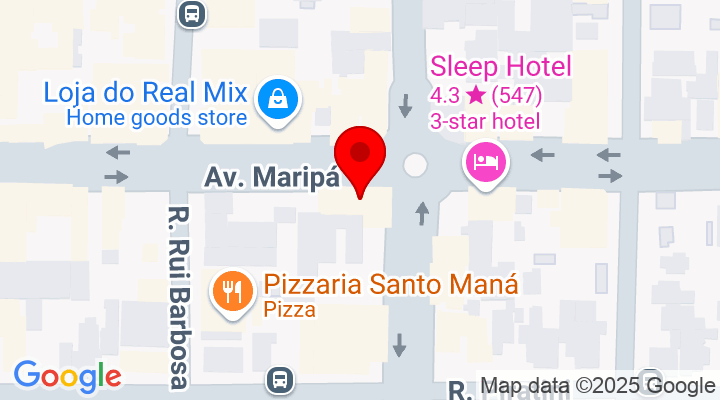Tap the red dropped pin on Av. Maripá
The image size is (720, 400).
360,157
